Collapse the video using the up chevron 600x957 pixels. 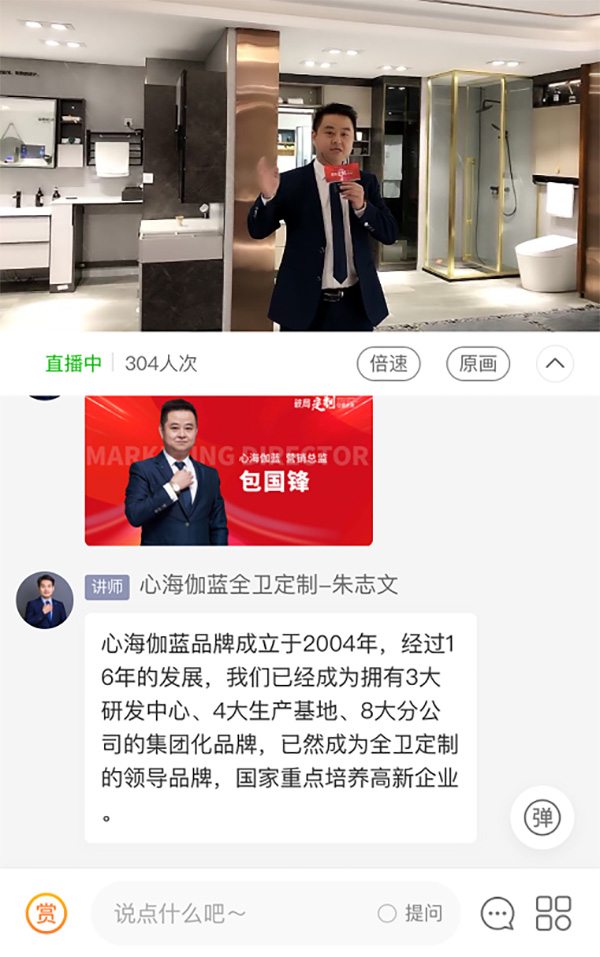(555, 363)
